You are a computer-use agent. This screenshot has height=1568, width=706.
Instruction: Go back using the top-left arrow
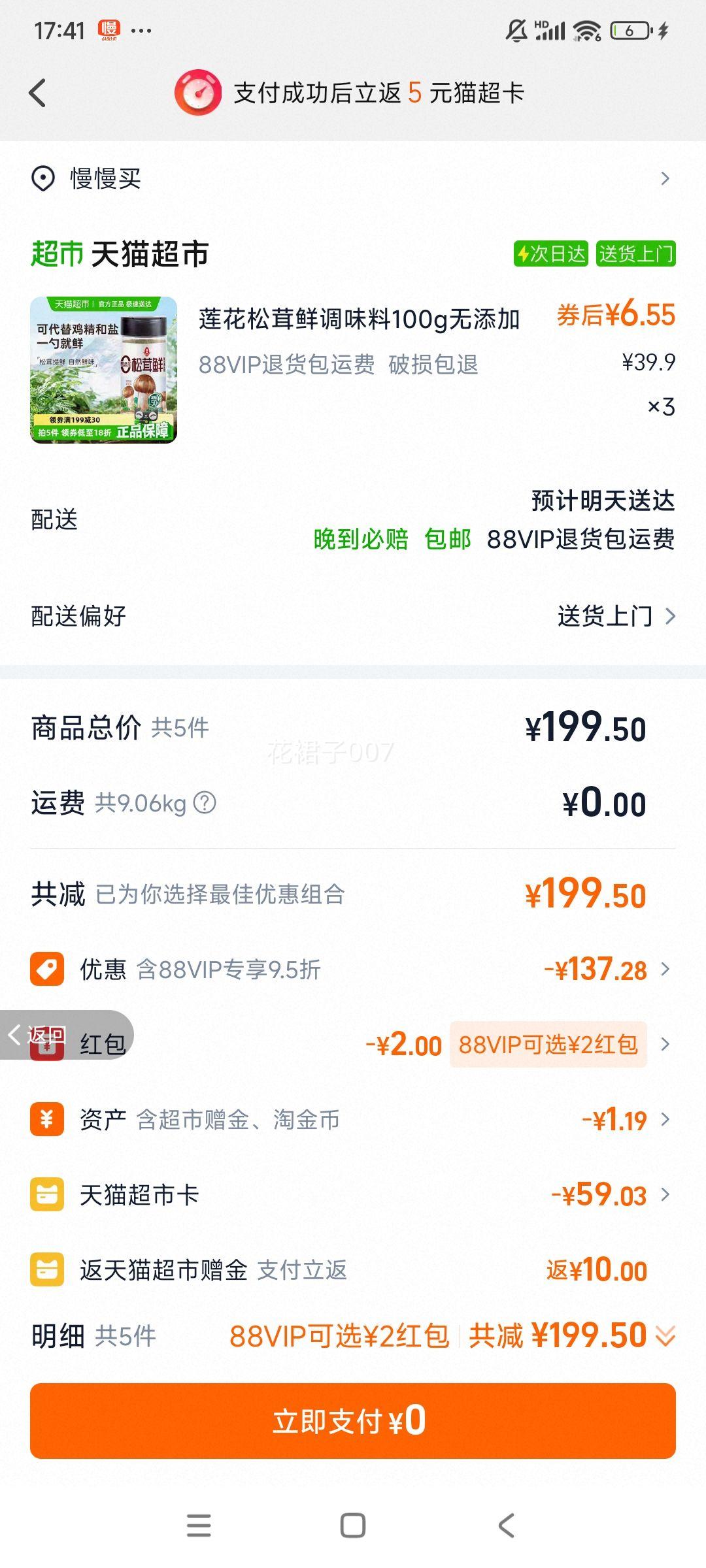coord(38,93)
